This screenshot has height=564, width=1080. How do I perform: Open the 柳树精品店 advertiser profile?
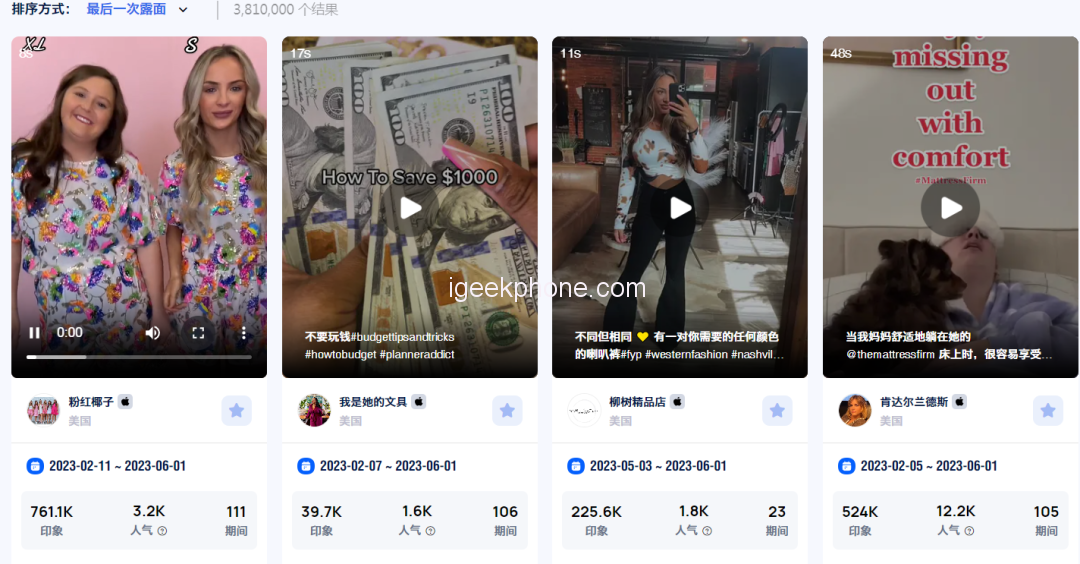pyautogui.click(x=636, y=402)
